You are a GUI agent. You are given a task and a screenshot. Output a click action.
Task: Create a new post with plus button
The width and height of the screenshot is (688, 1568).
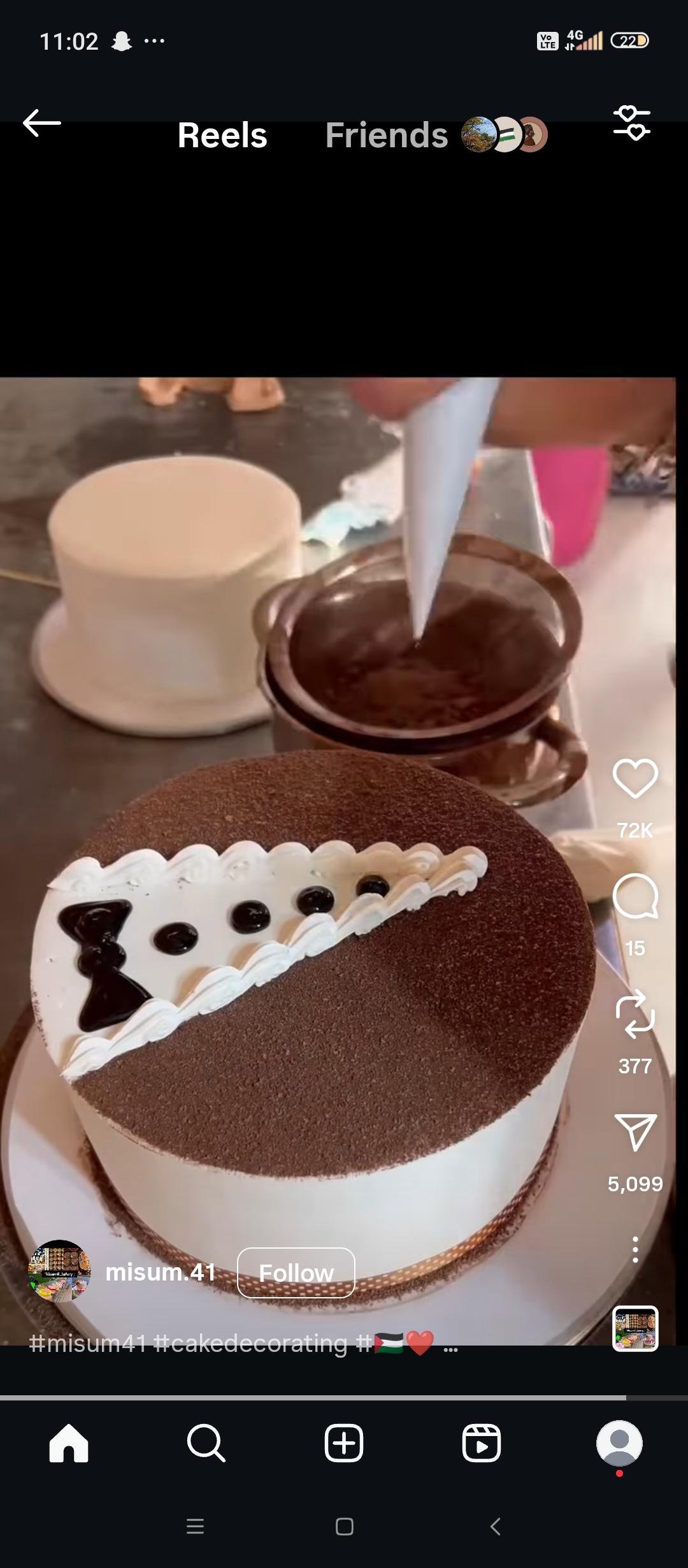click(x=344, y=1443)
